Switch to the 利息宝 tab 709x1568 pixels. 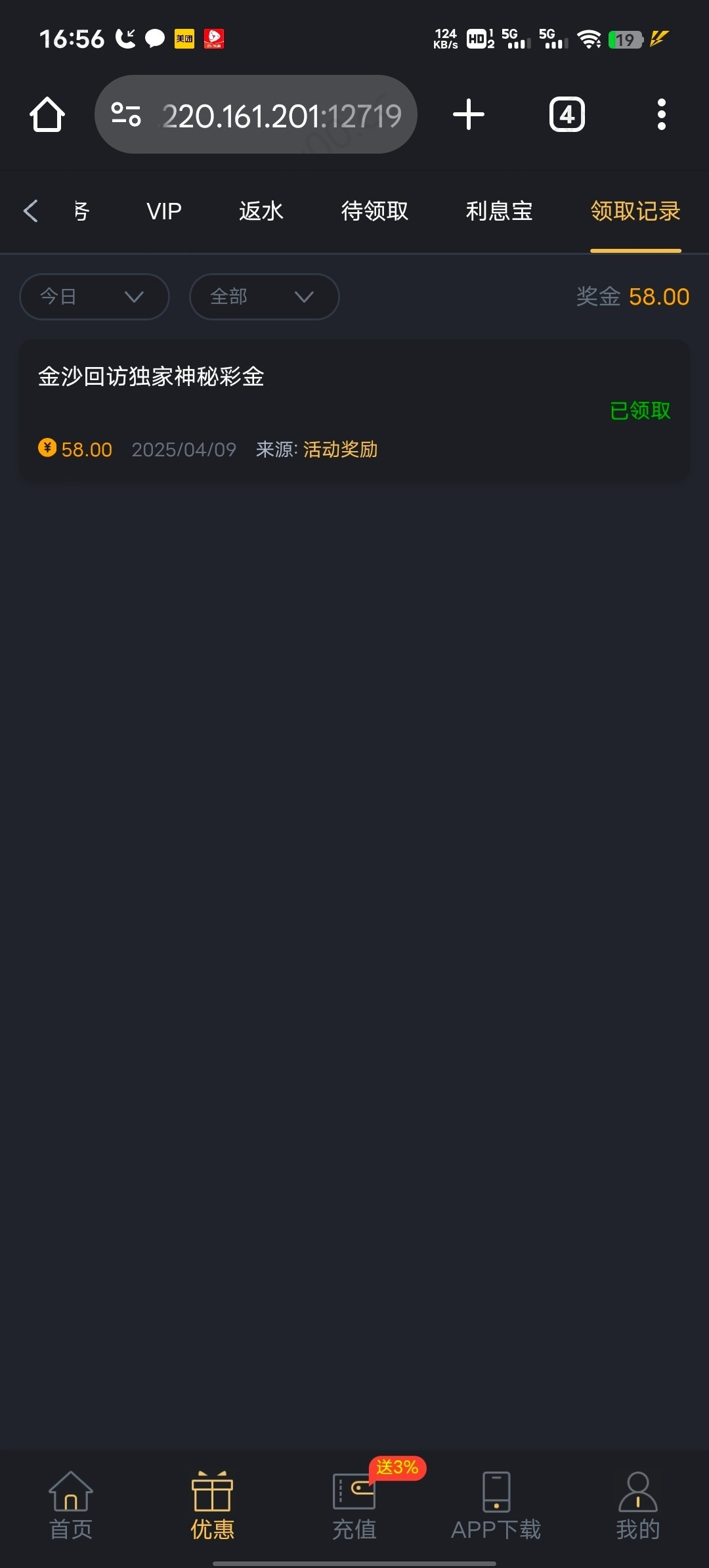click(500, 211)
